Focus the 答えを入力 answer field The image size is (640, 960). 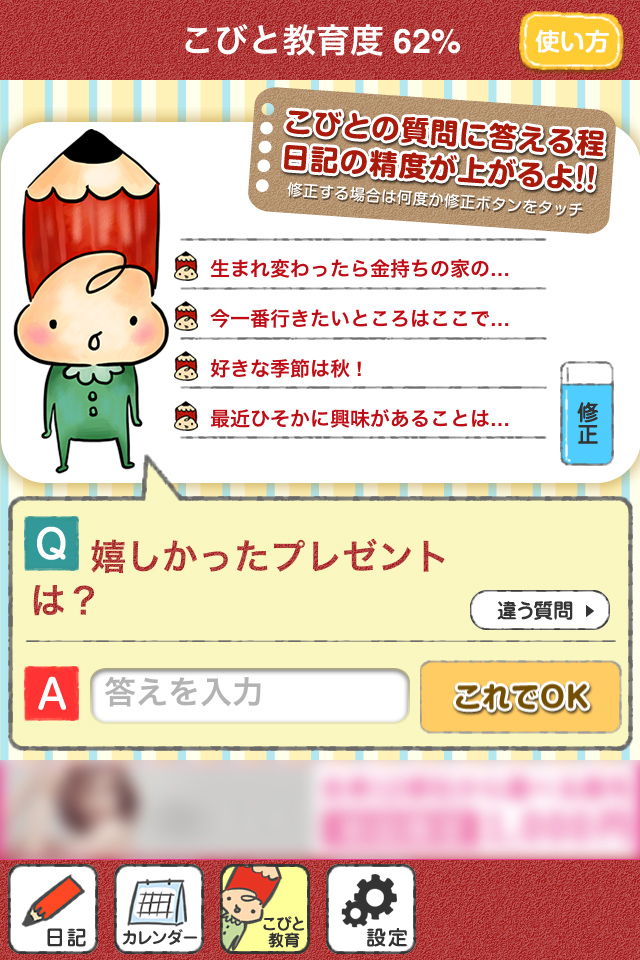coord(250,695)
